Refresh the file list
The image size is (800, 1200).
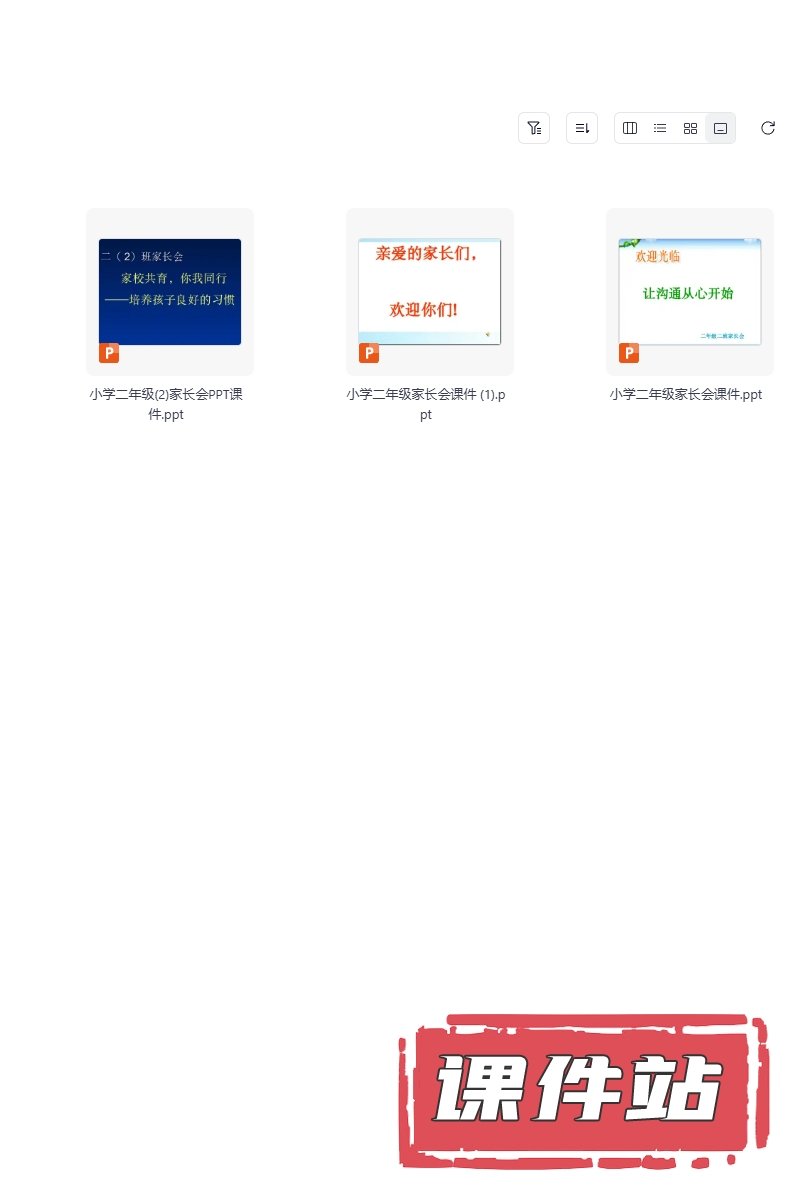[x=768, y=128]
